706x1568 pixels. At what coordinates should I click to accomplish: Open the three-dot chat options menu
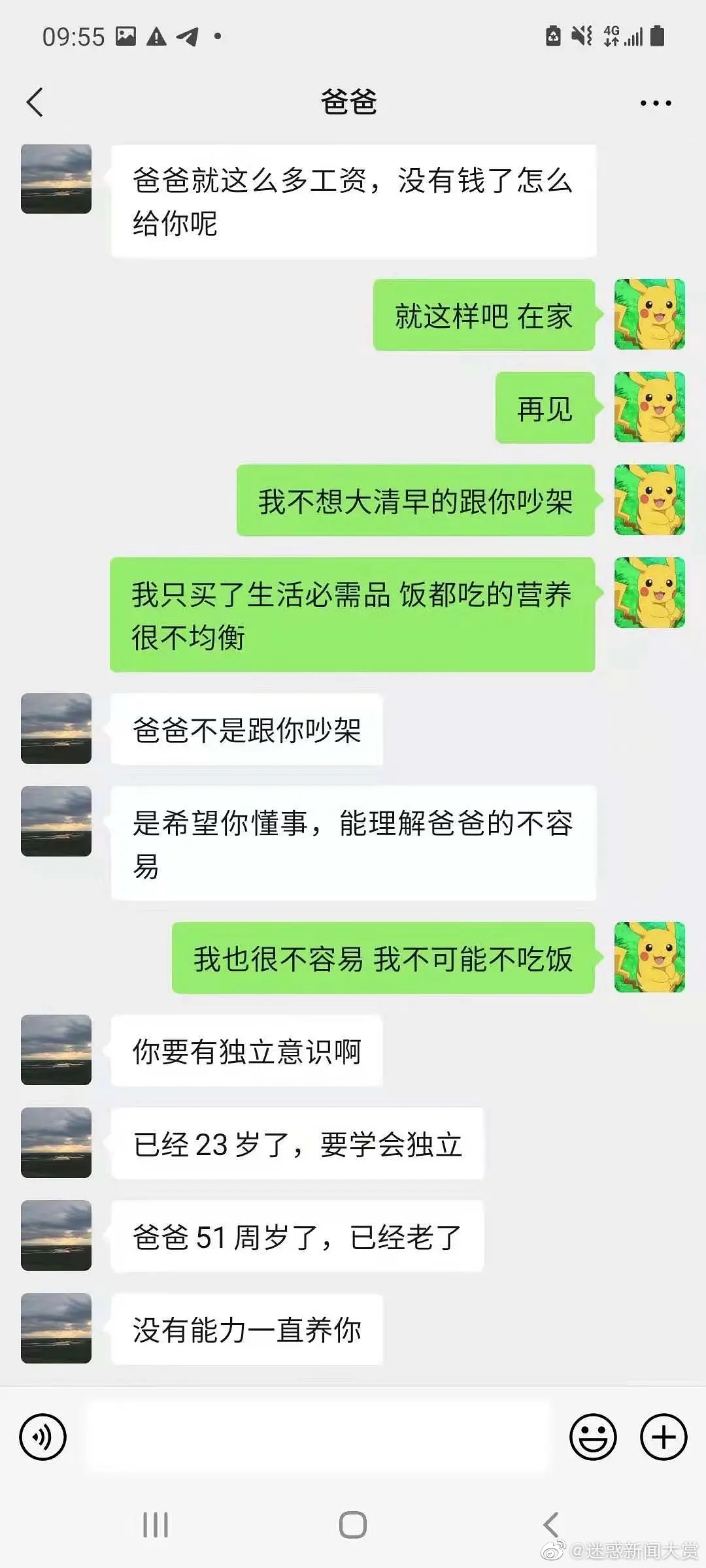pyautogui.click(x=655, y=103)
